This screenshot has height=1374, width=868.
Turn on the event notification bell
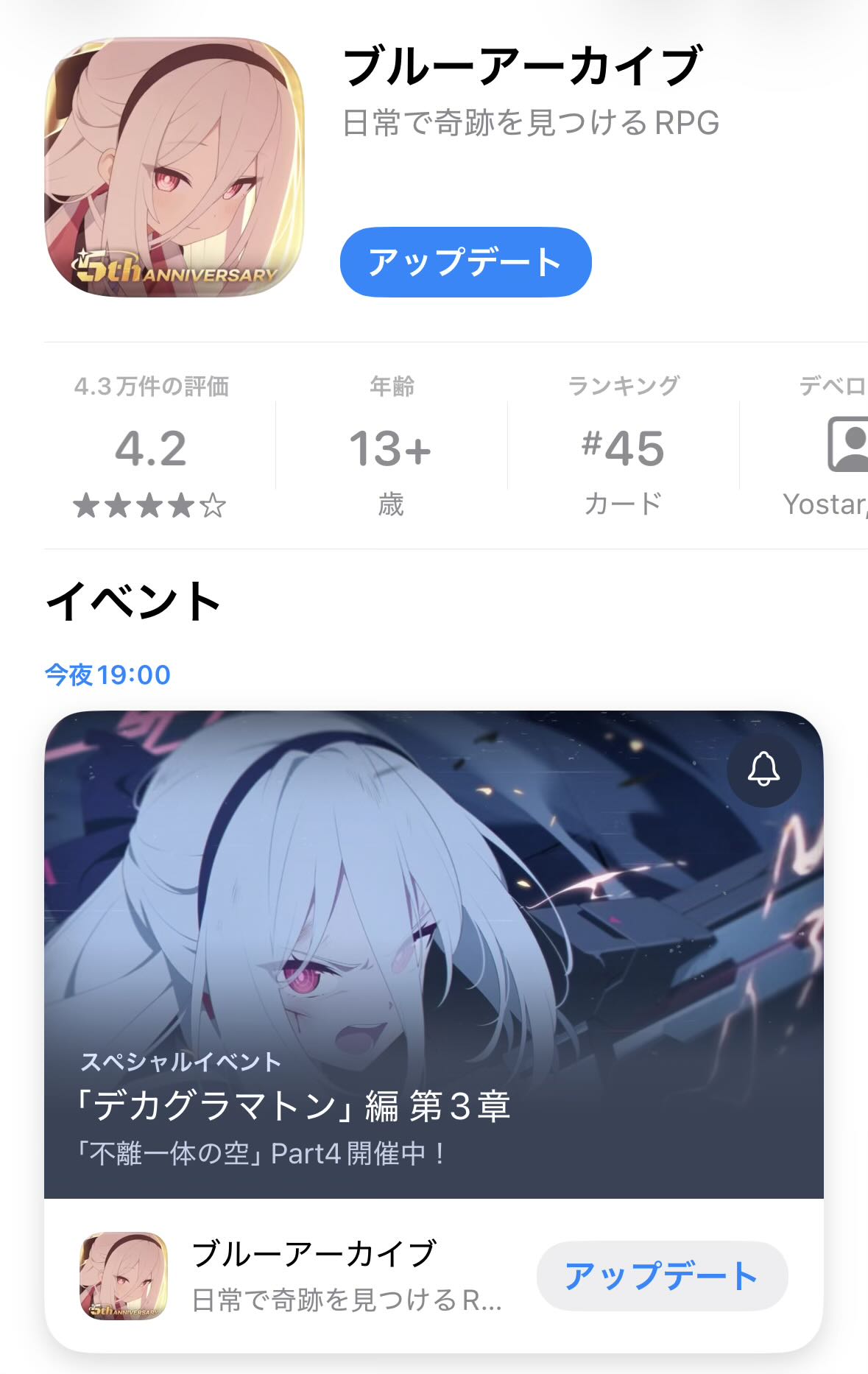coord(763,769)
